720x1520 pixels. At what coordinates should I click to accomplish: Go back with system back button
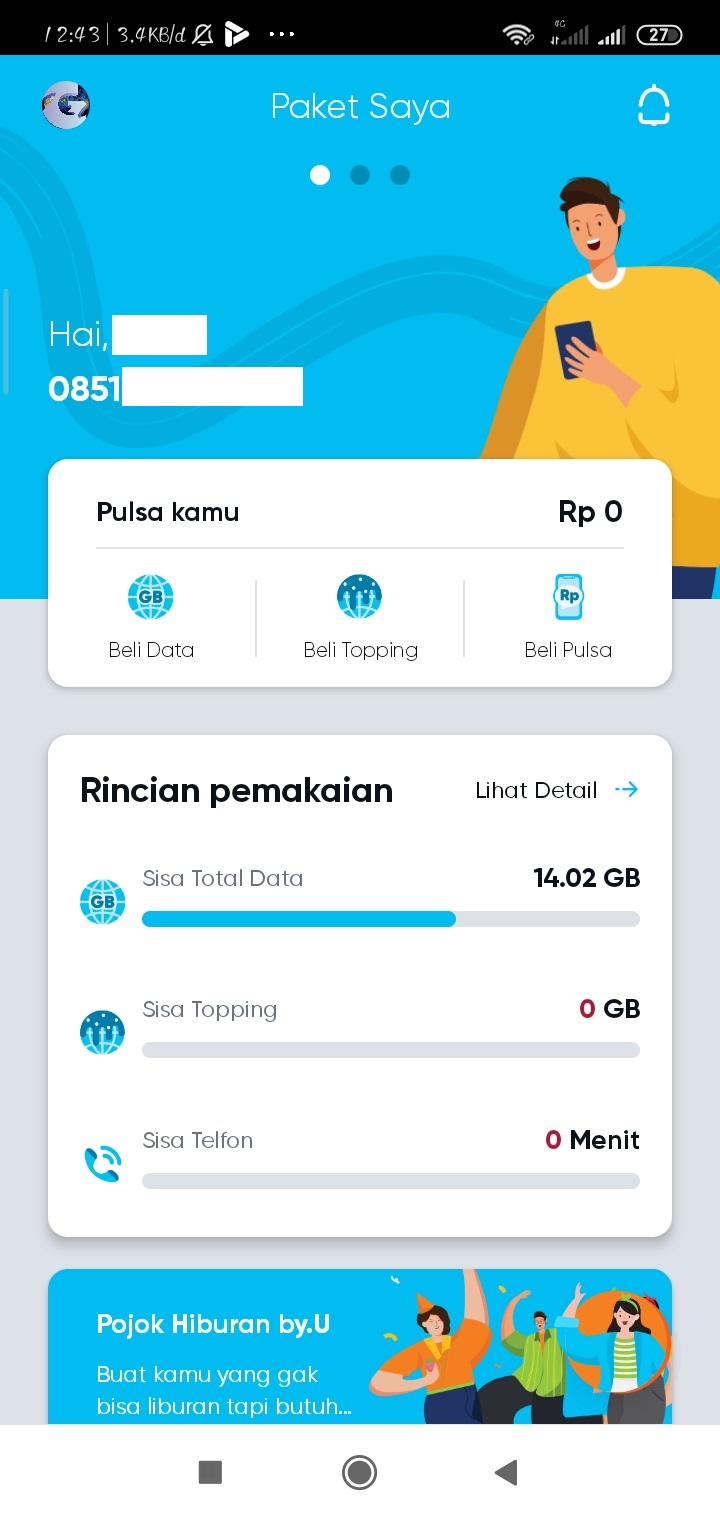point(506,1472)
